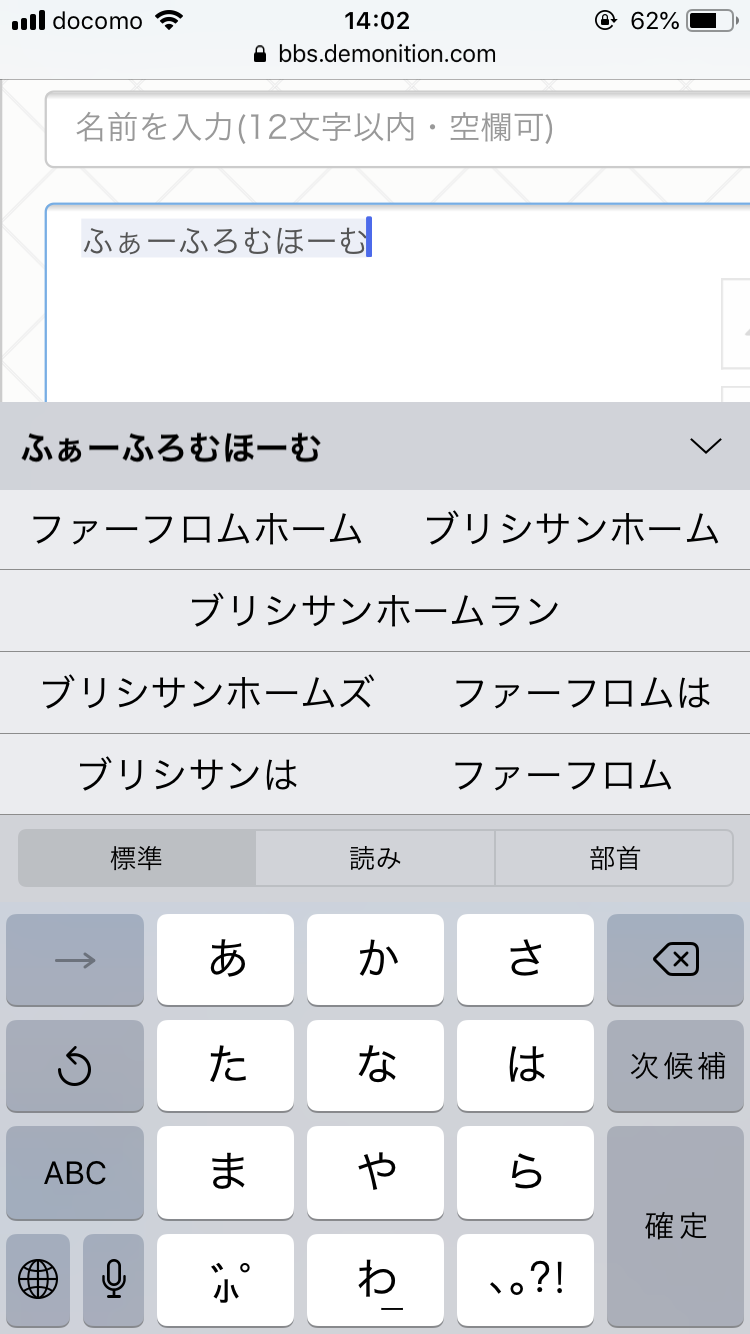This screenshot has height=1334, width=750.
Task: Choose candidate ブリシサンは
Action: [x=188, y=775]
